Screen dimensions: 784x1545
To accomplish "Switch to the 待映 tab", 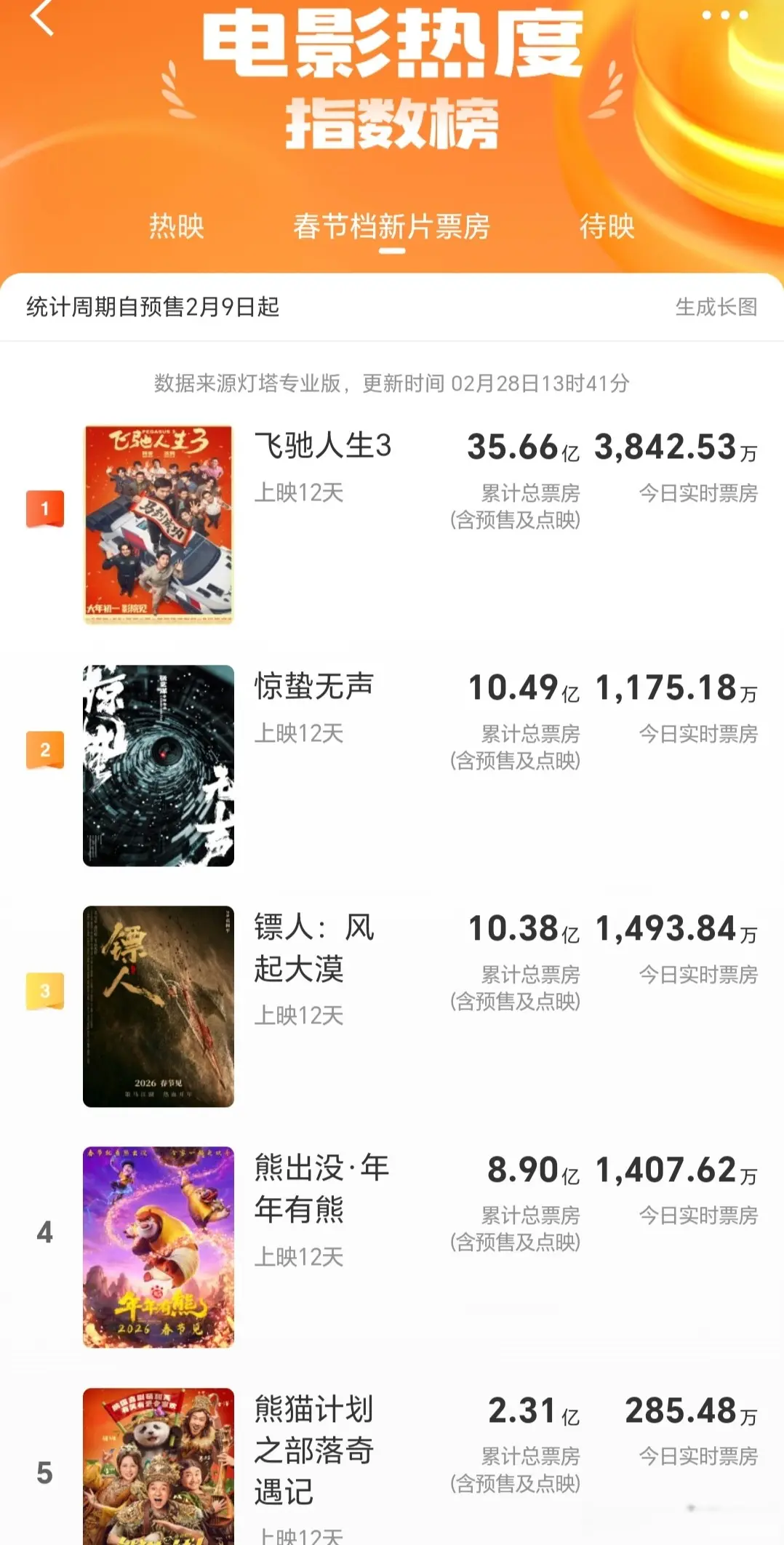I will 607,226.
